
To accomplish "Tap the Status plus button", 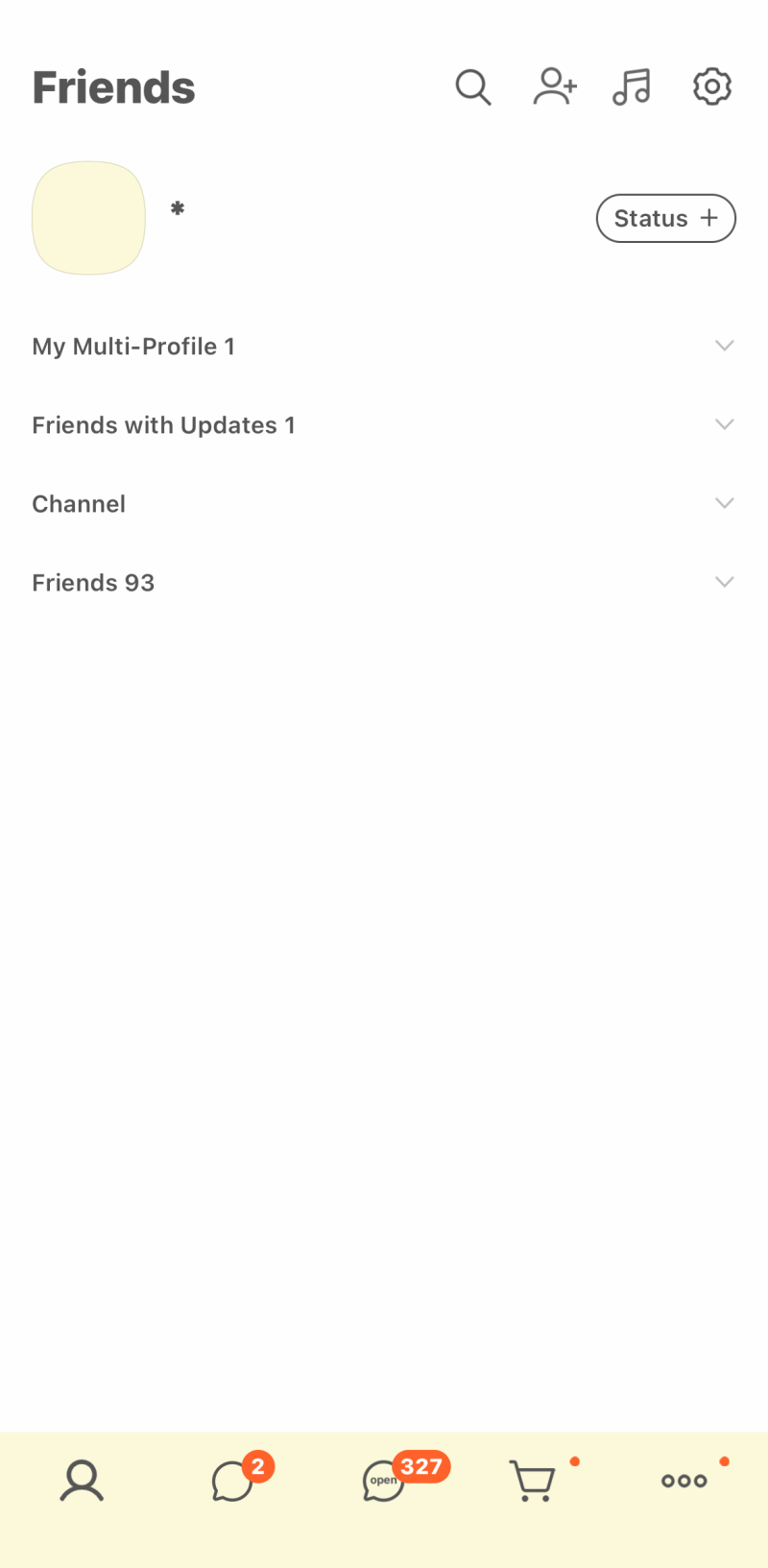I will [665, 218].
